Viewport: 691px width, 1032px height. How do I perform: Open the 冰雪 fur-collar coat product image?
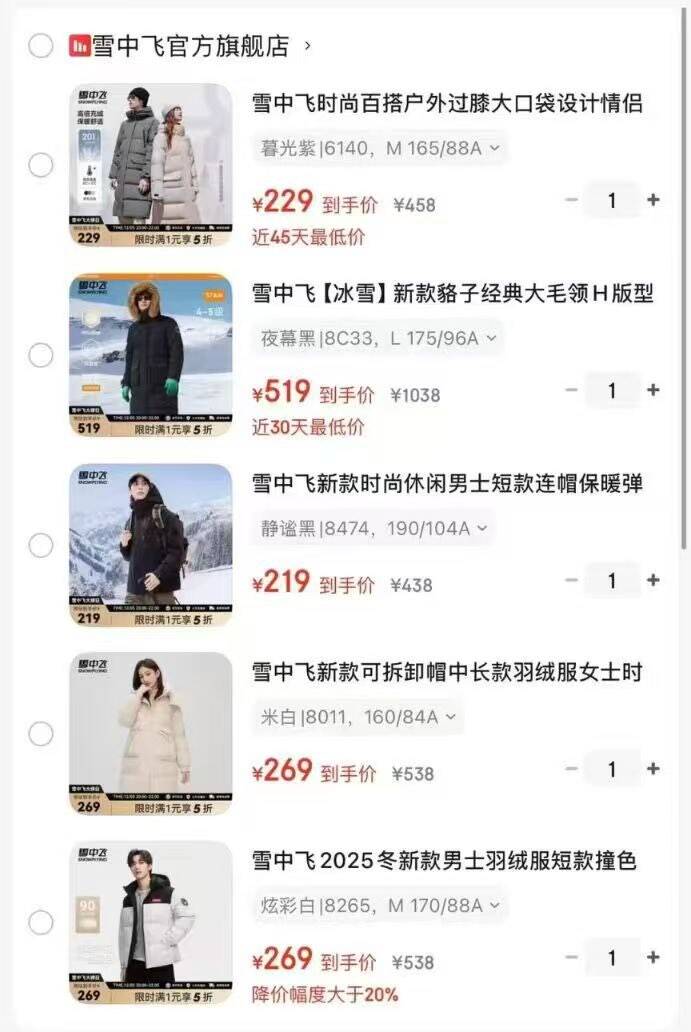[150, 355]
